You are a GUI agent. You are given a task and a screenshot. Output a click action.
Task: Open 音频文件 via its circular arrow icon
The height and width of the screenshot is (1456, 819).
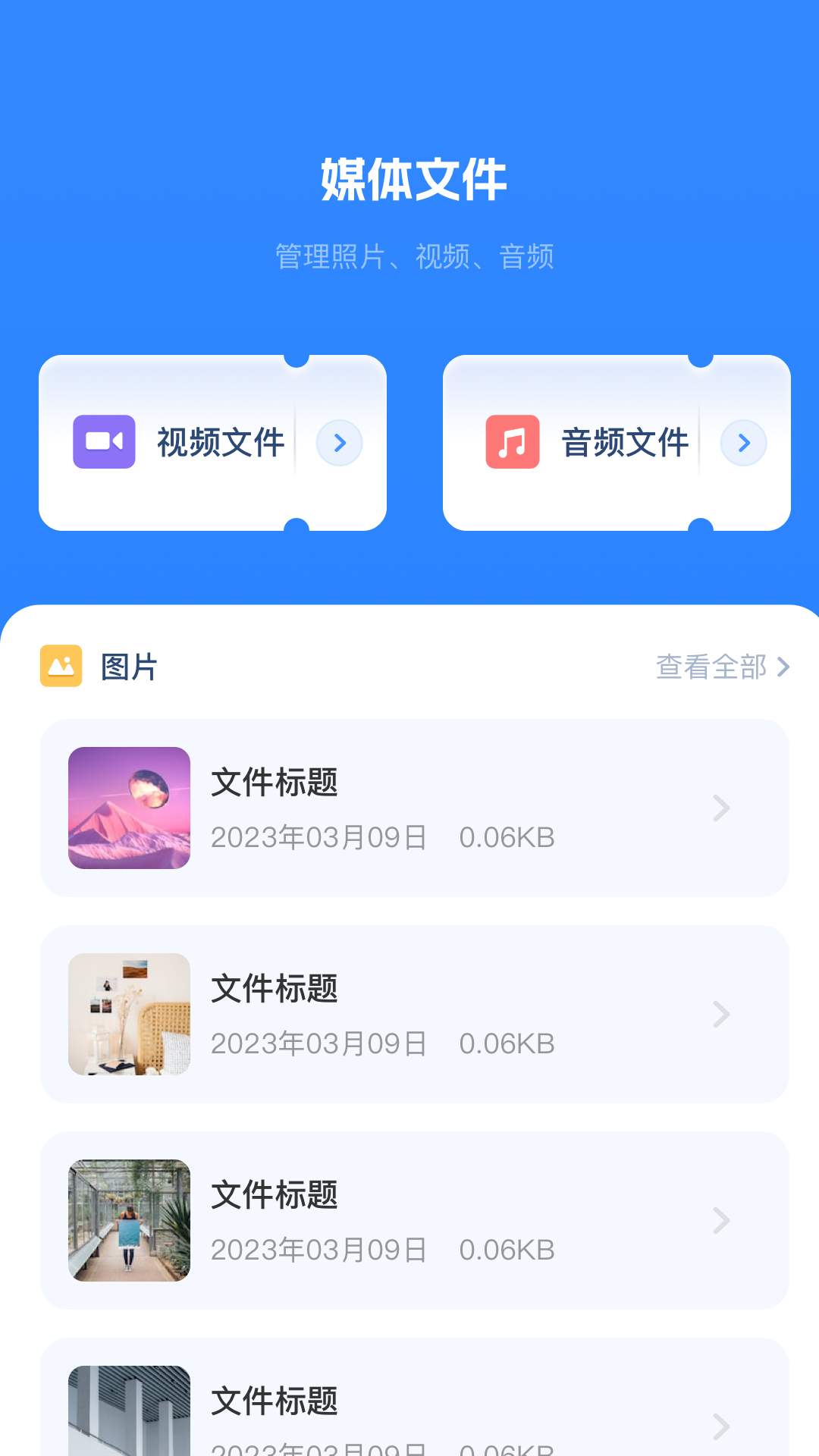[x=743, y=443]
